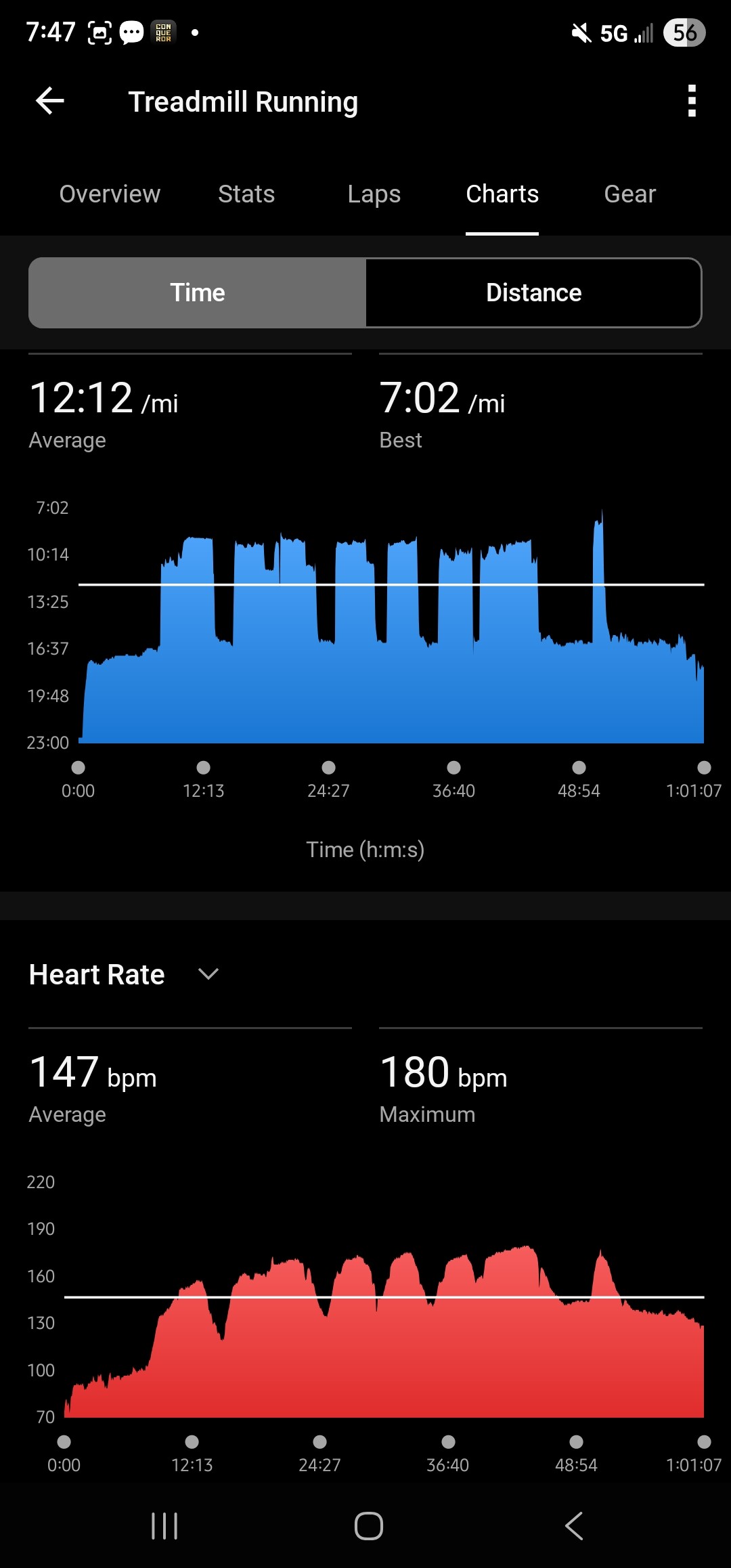The width and height of the screenshot is (731, 1568).
Task: Switch to the Stats tab
Action: pos(246,194)
